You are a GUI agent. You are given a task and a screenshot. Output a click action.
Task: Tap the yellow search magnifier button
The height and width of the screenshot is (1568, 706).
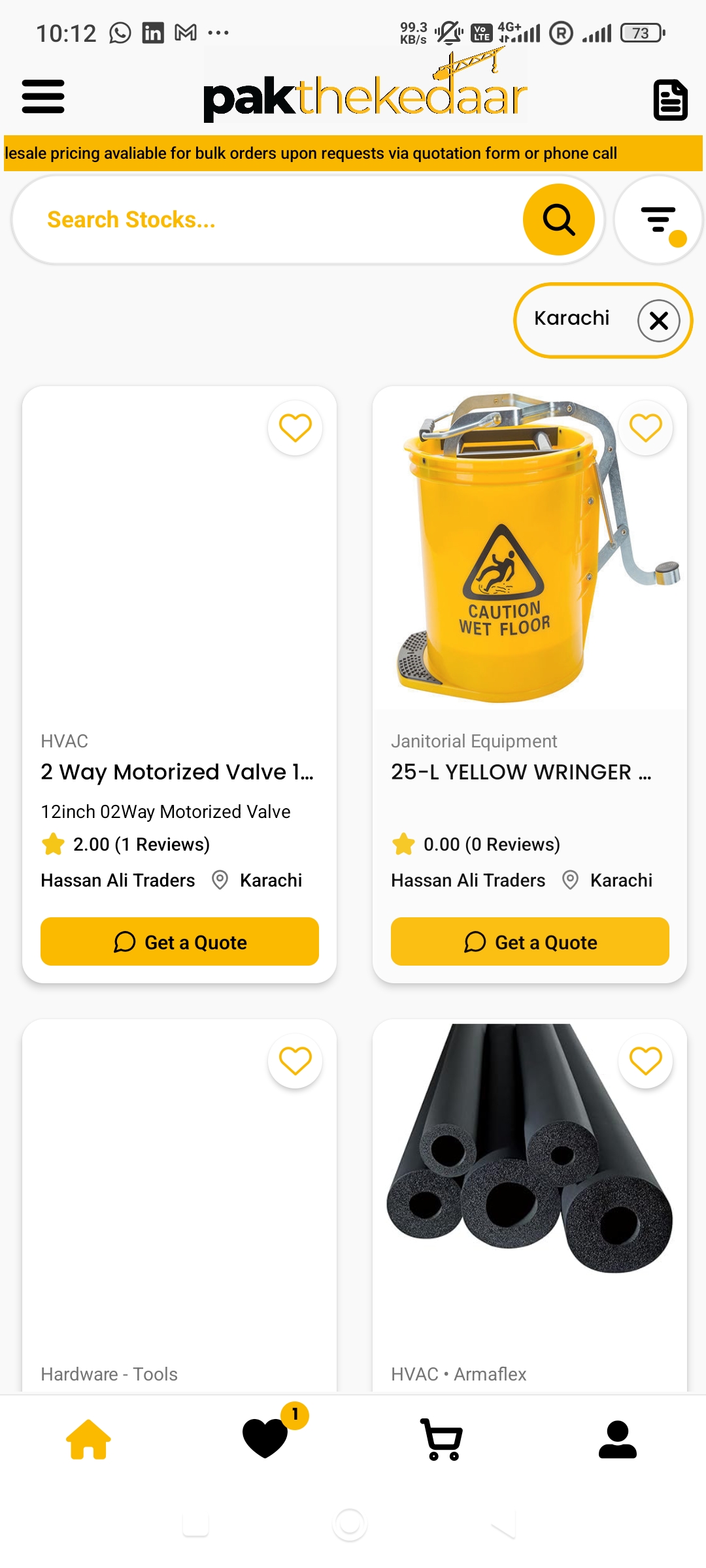click(x=558, y=220)
